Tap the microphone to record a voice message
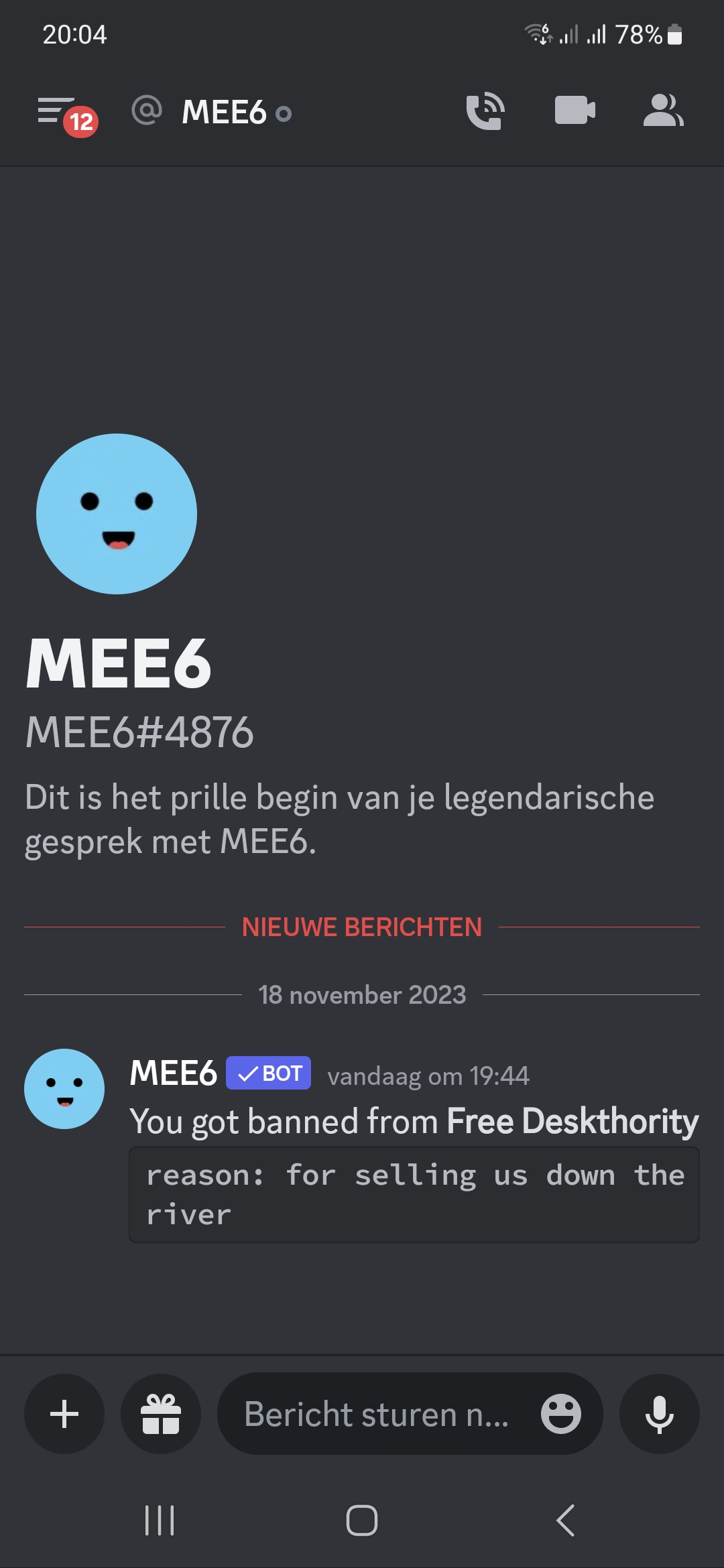Screen dimensions: 724x1568 pyautogui.click(x=659, y=1414)
